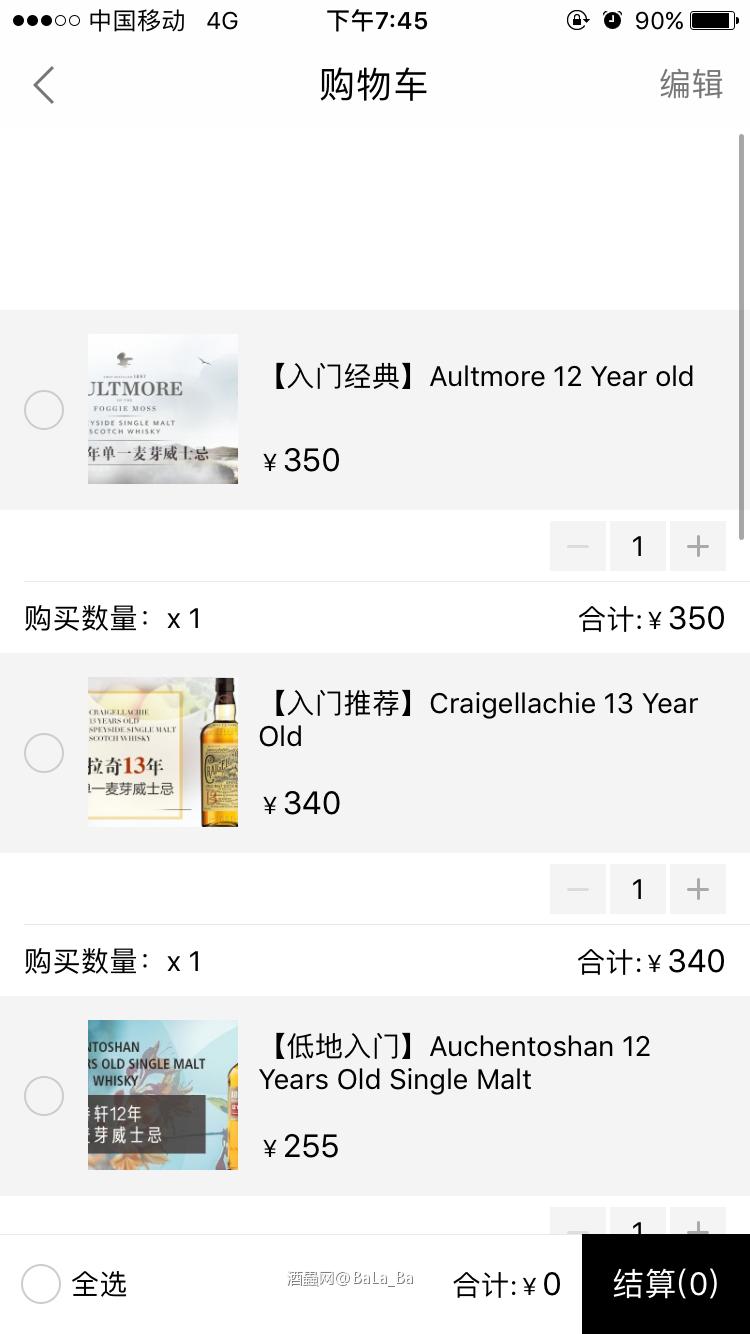The height and width of the screenshot is (1334, 750).
Task: Increase Aultmore quantity with plus button
Action: (697, 546)
